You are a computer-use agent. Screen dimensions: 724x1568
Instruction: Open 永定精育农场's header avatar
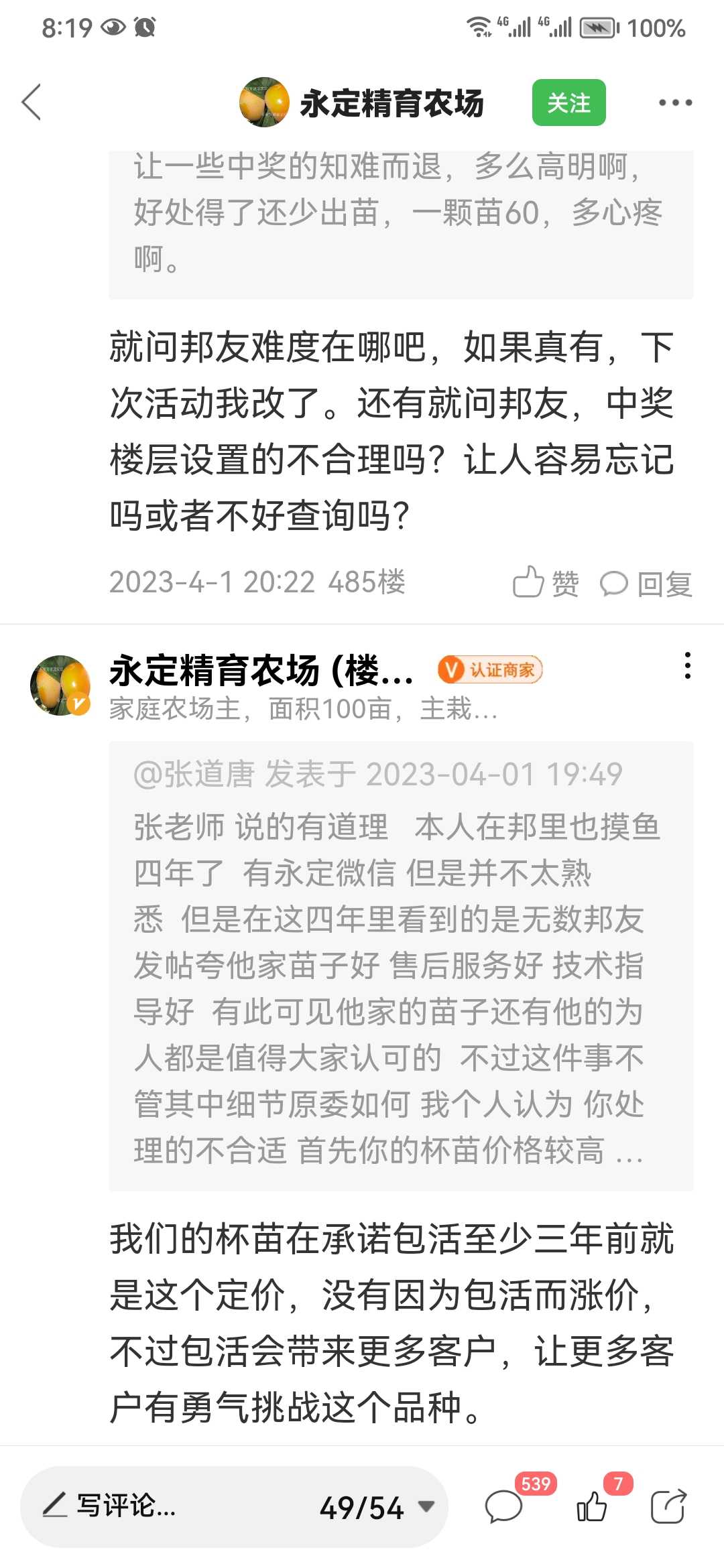click(x=264, y=103)
